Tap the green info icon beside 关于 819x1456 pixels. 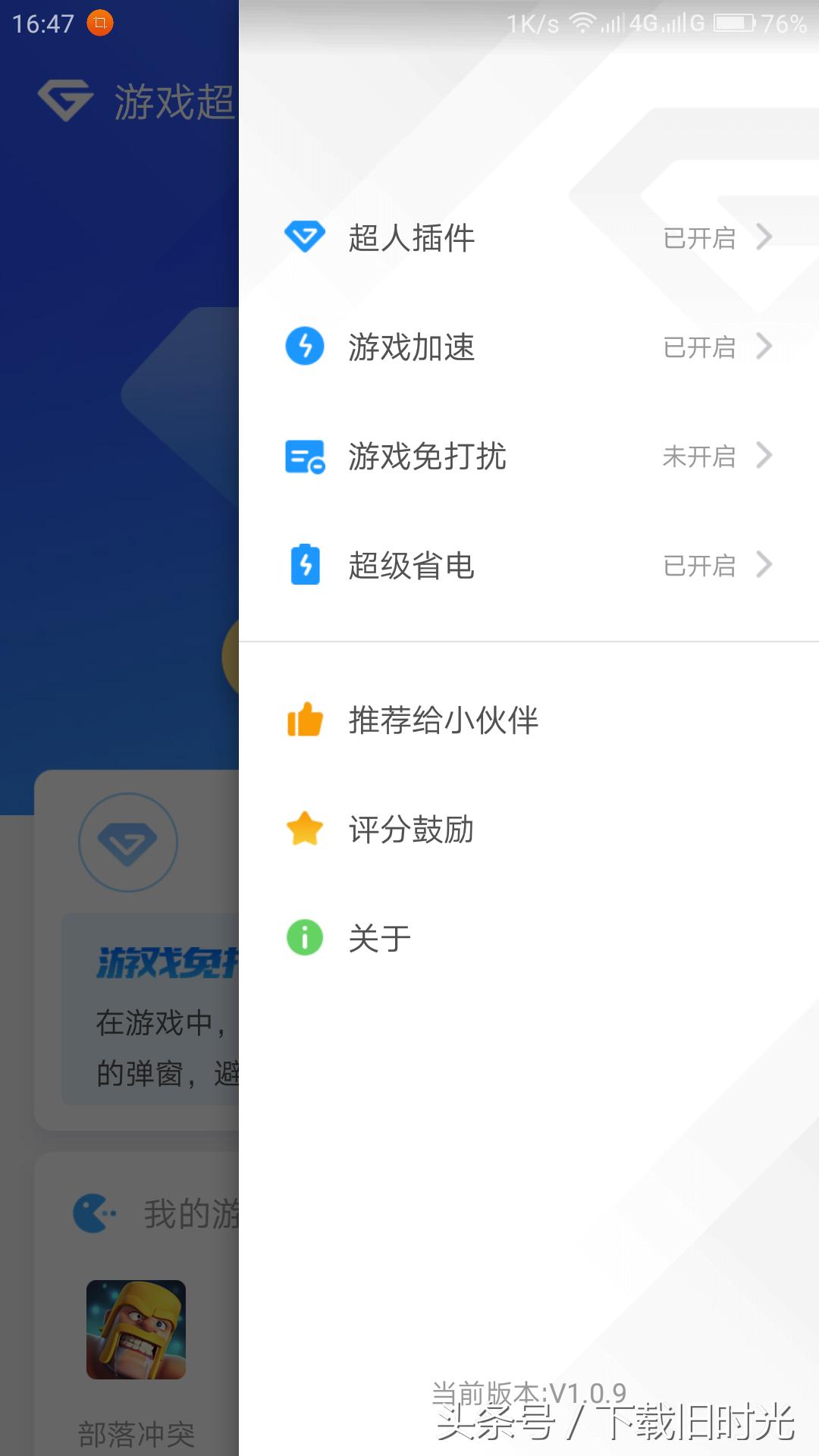(304, 937)
